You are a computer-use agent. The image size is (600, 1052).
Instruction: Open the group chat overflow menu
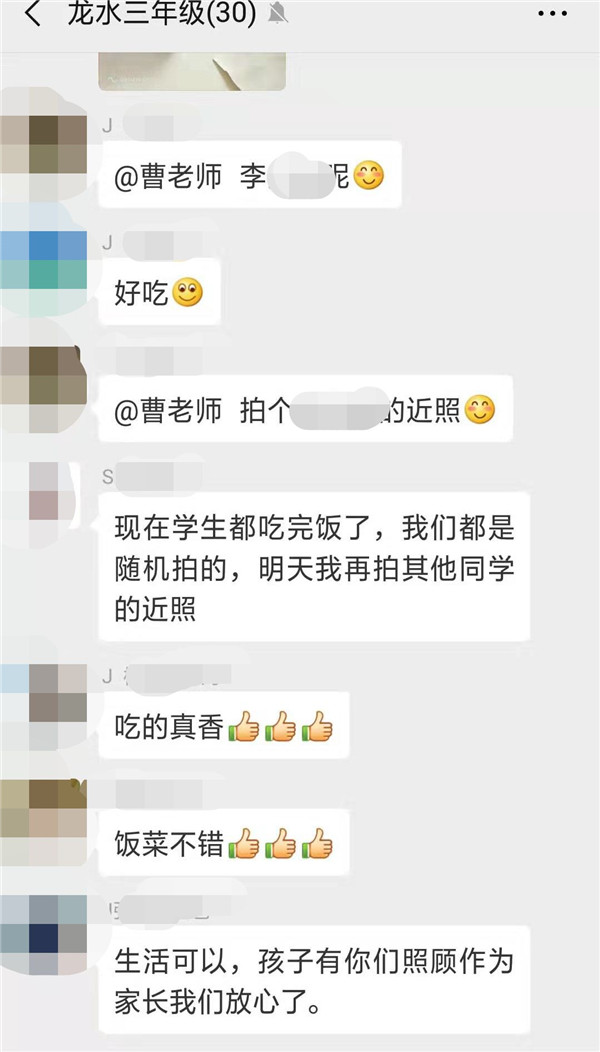pyautogui.click(x=552, y=15)
